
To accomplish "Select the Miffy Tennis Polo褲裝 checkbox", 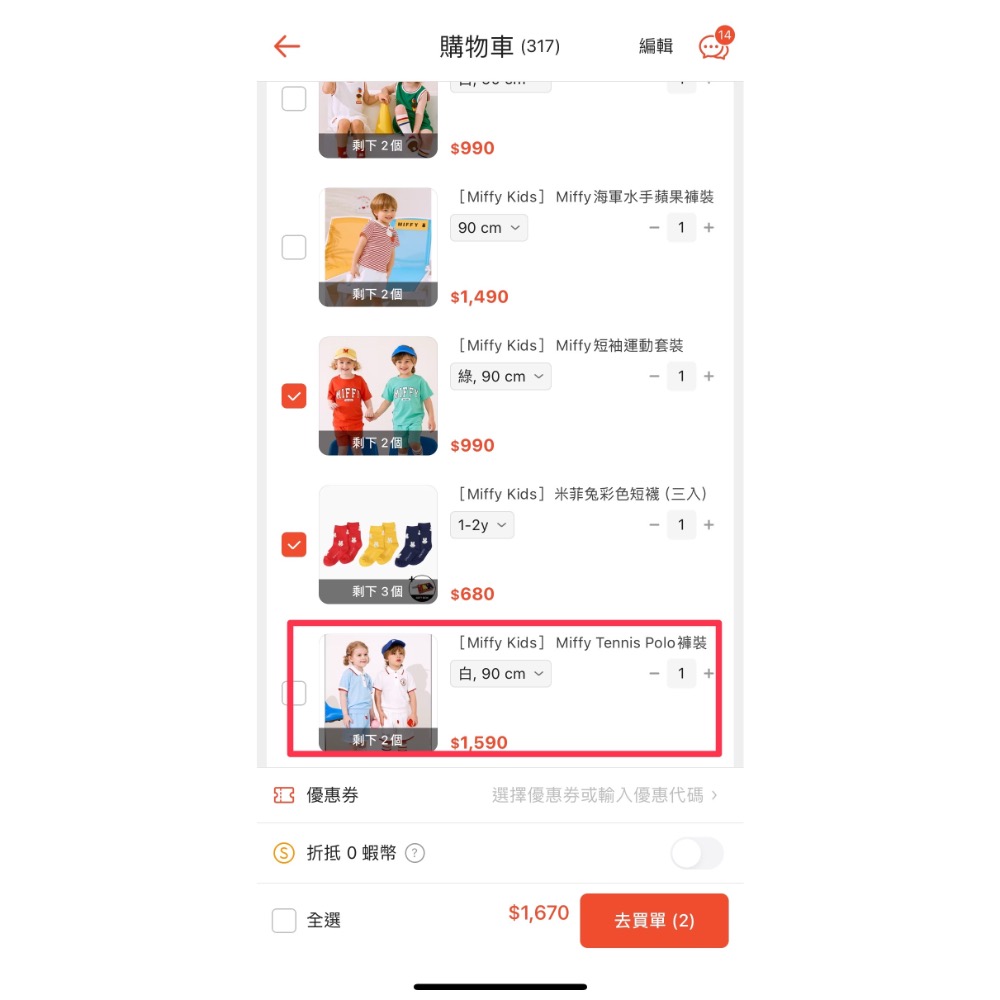I will [294, 693].
